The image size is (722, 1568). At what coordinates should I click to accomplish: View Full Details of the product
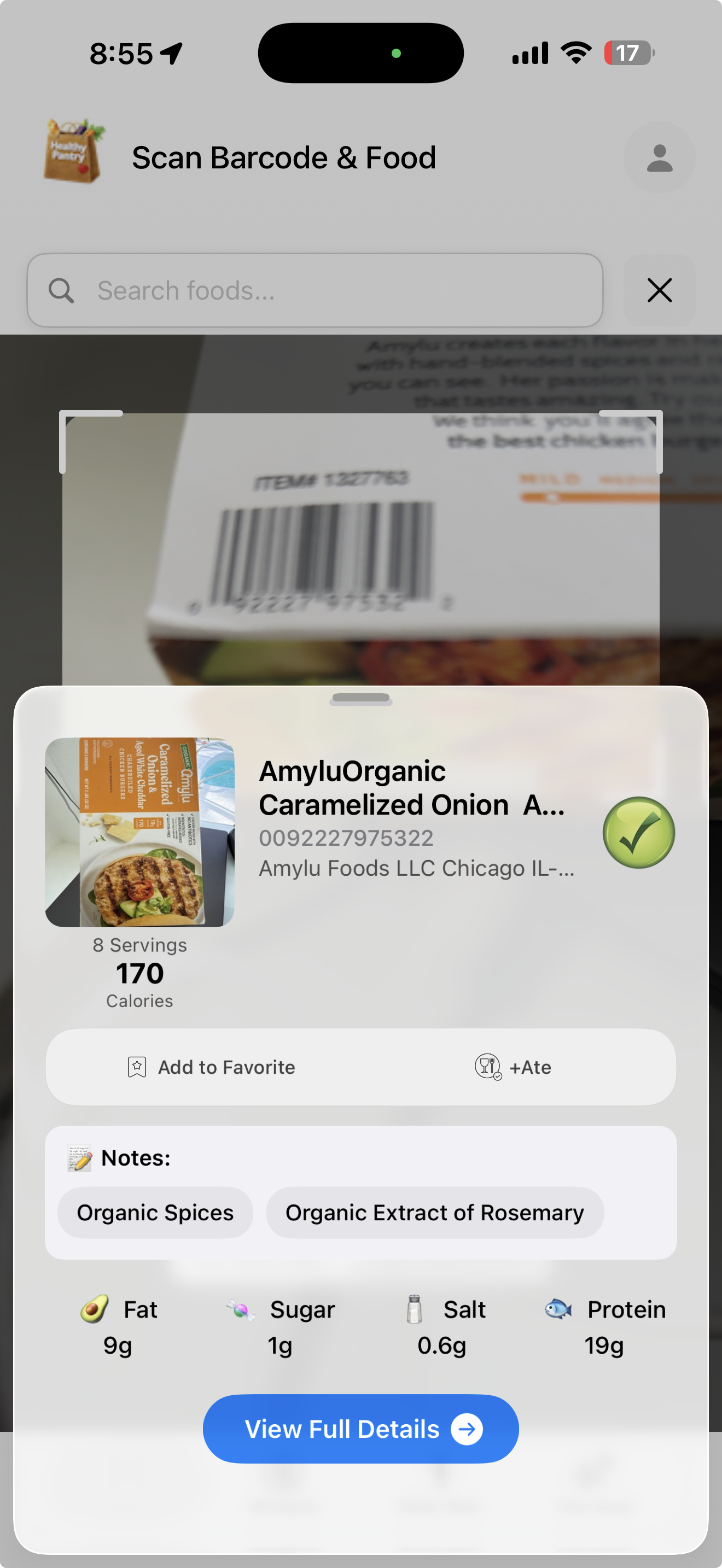pos(360,1429)
